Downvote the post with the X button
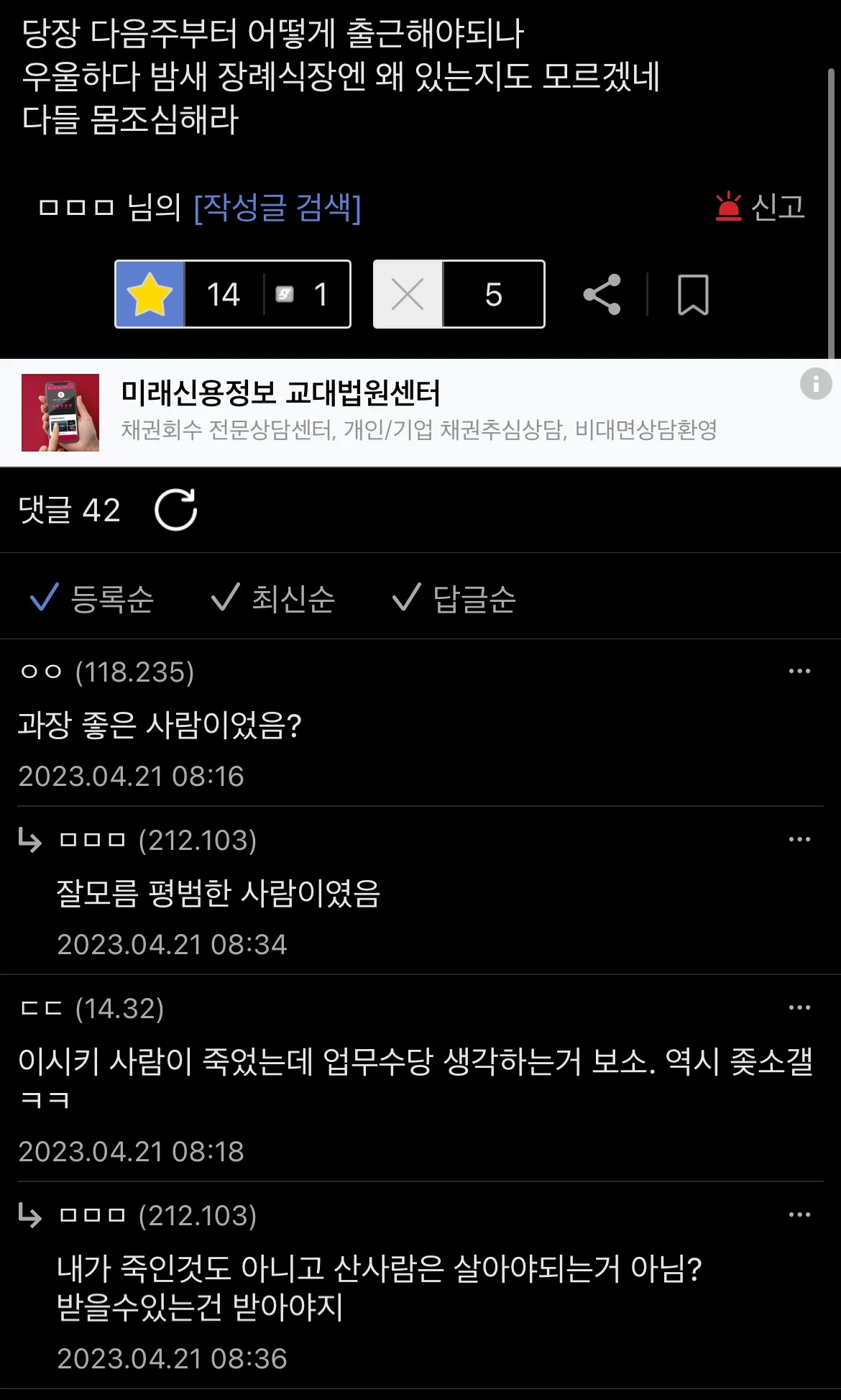 pos(408,294)
